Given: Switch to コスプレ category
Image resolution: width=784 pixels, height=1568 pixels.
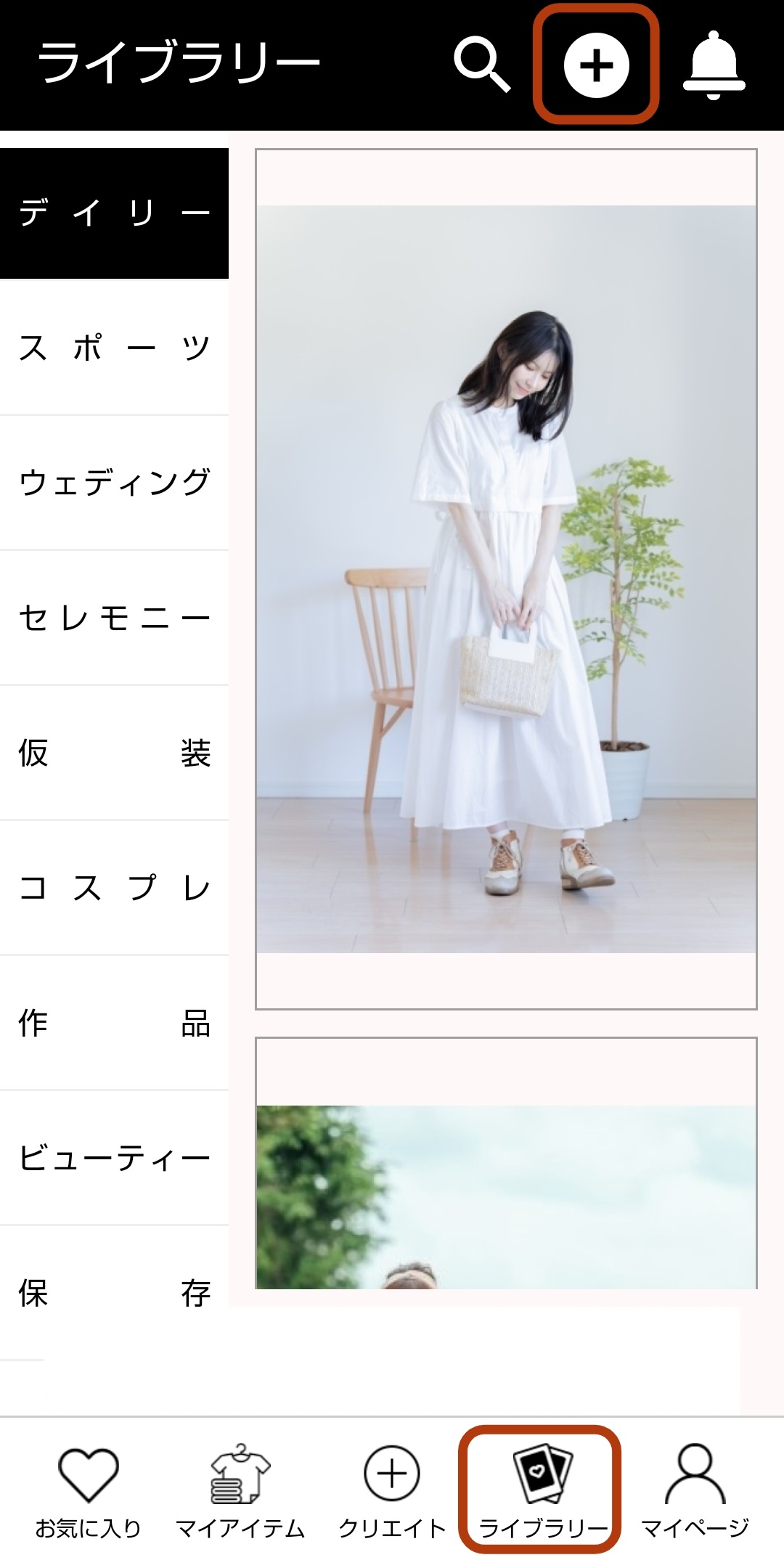Looking at the screenshot, I should pyautogui.click(x=114, y=888).
